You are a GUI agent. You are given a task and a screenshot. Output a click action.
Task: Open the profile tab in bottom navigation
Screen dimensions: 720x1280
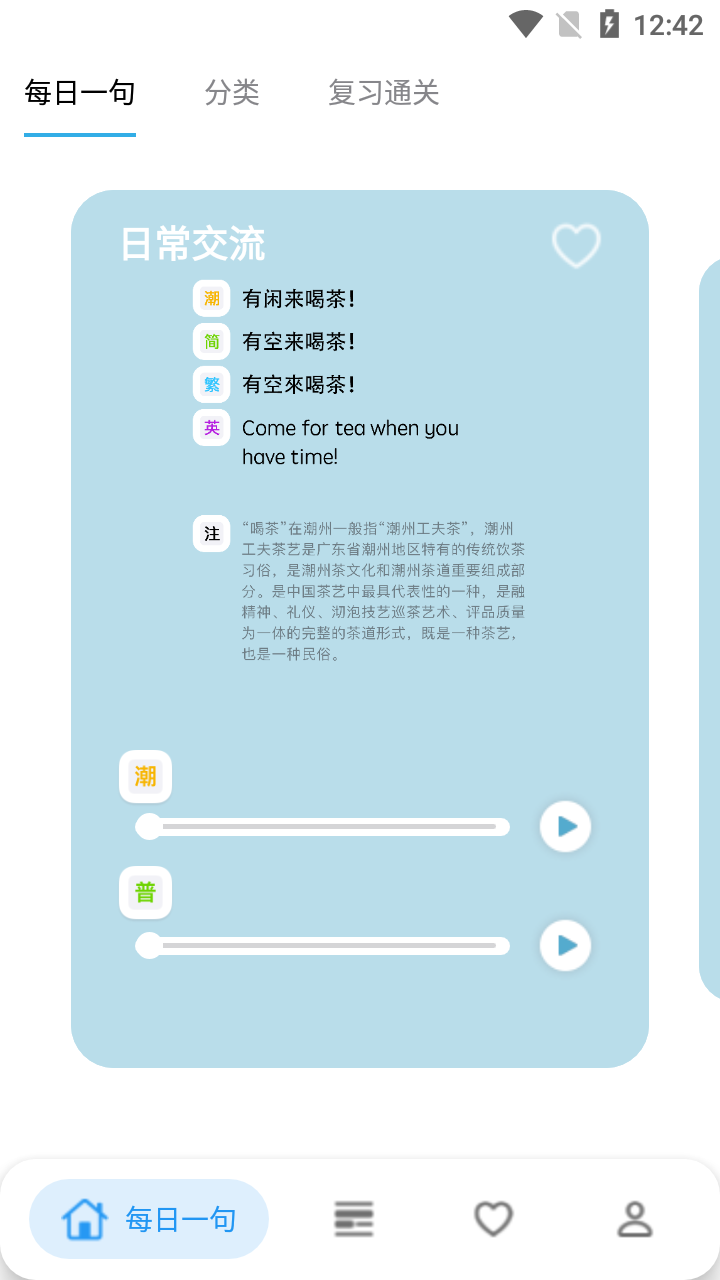pos(634,1219)
